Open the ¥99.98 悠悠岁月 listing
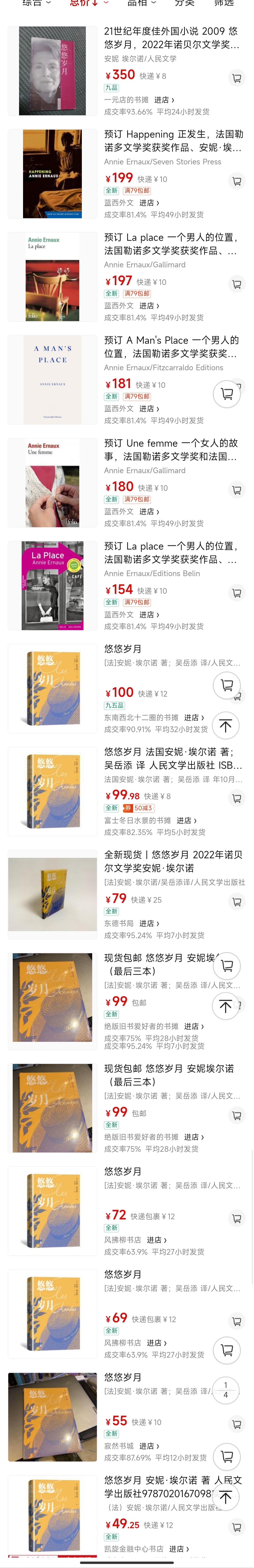This screenshot has width=254, height=1568. [173, 758]
